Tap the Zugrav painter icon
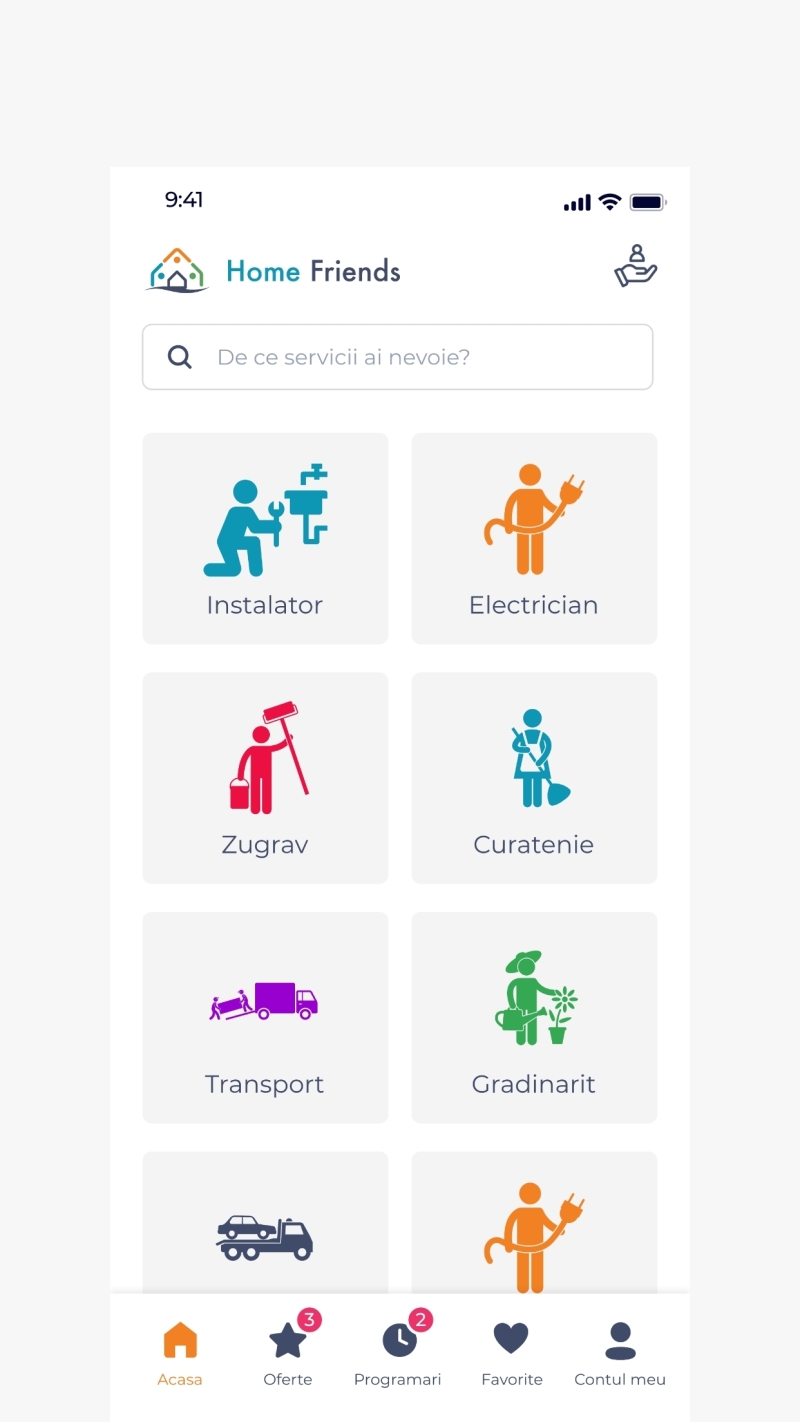The width and height of the screenshot is (800, 1422). 265,755
